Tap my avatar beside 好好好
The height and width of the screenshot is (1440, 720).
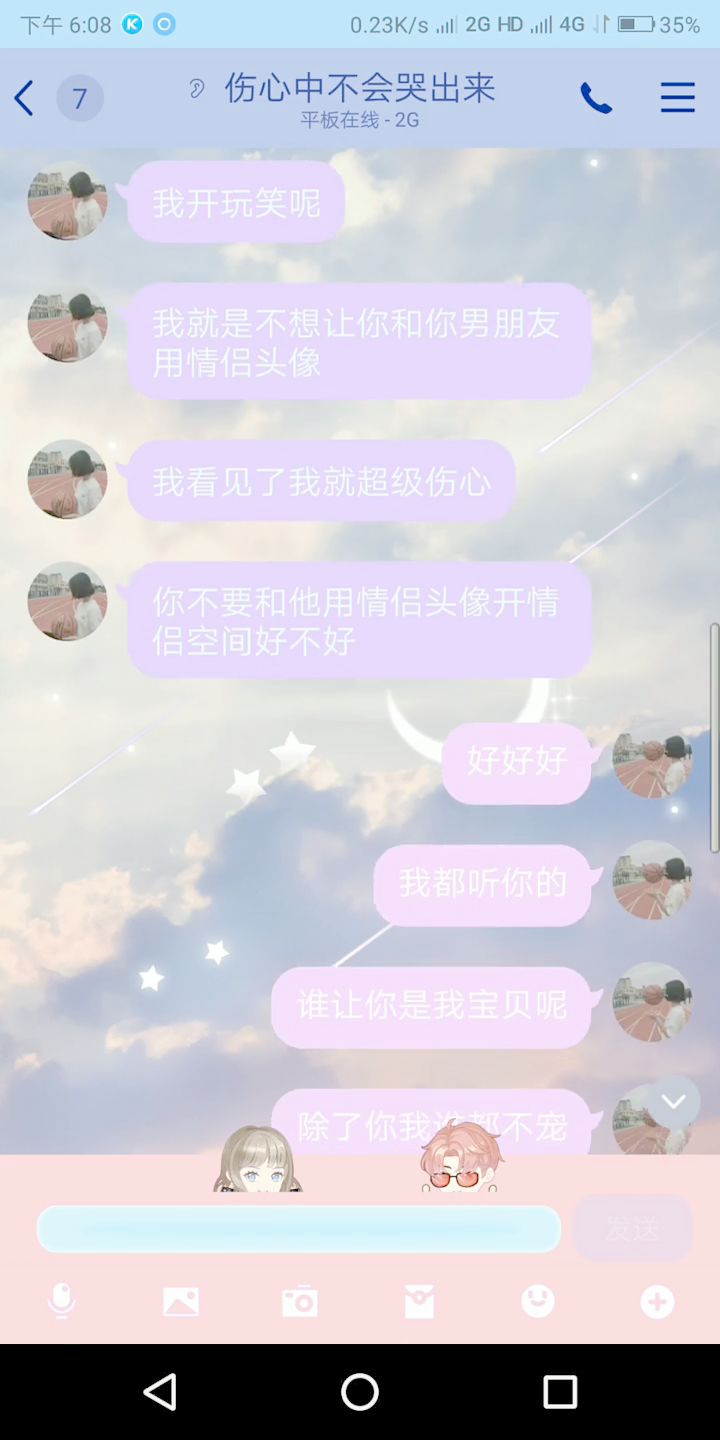(652, 759)
